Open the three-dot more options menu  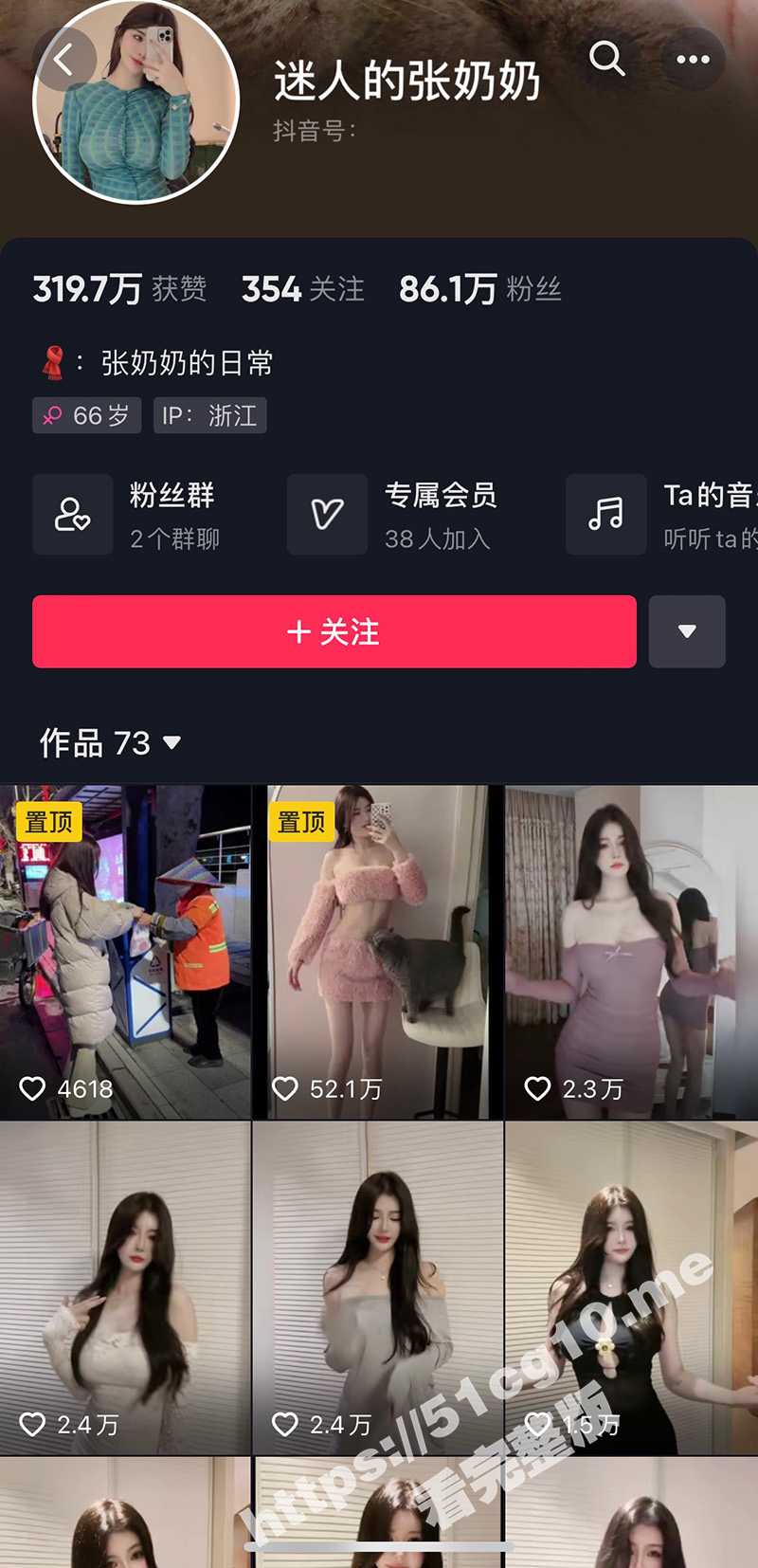point(693,60)
